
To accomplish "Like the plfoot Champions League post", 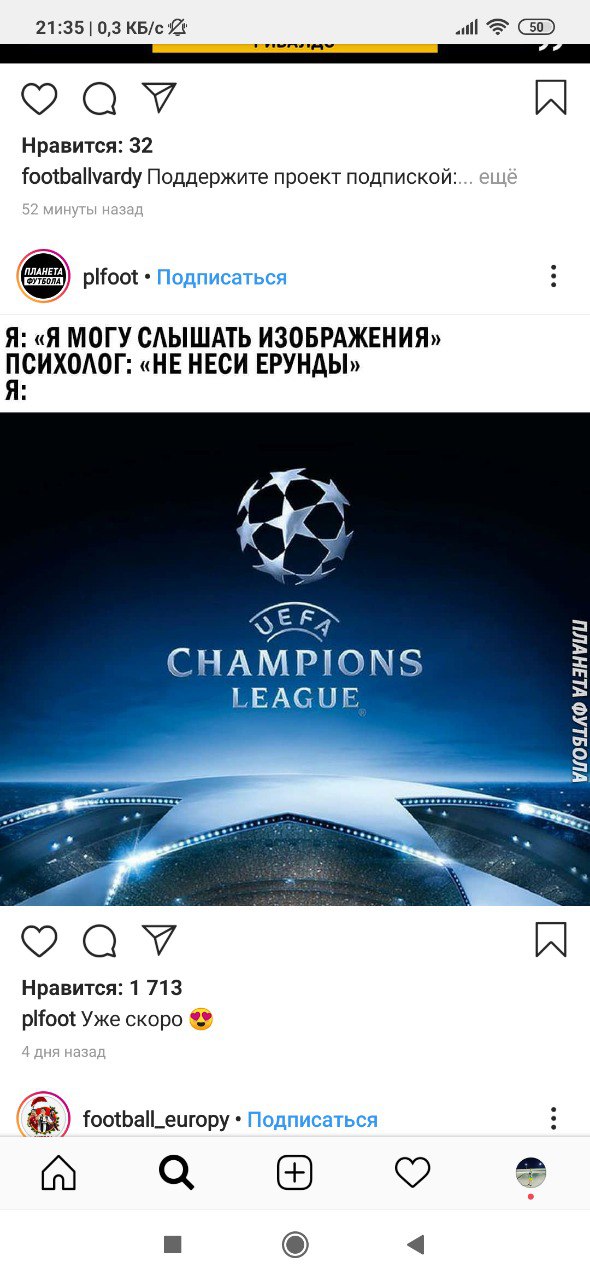I will (x=40, y=941).
